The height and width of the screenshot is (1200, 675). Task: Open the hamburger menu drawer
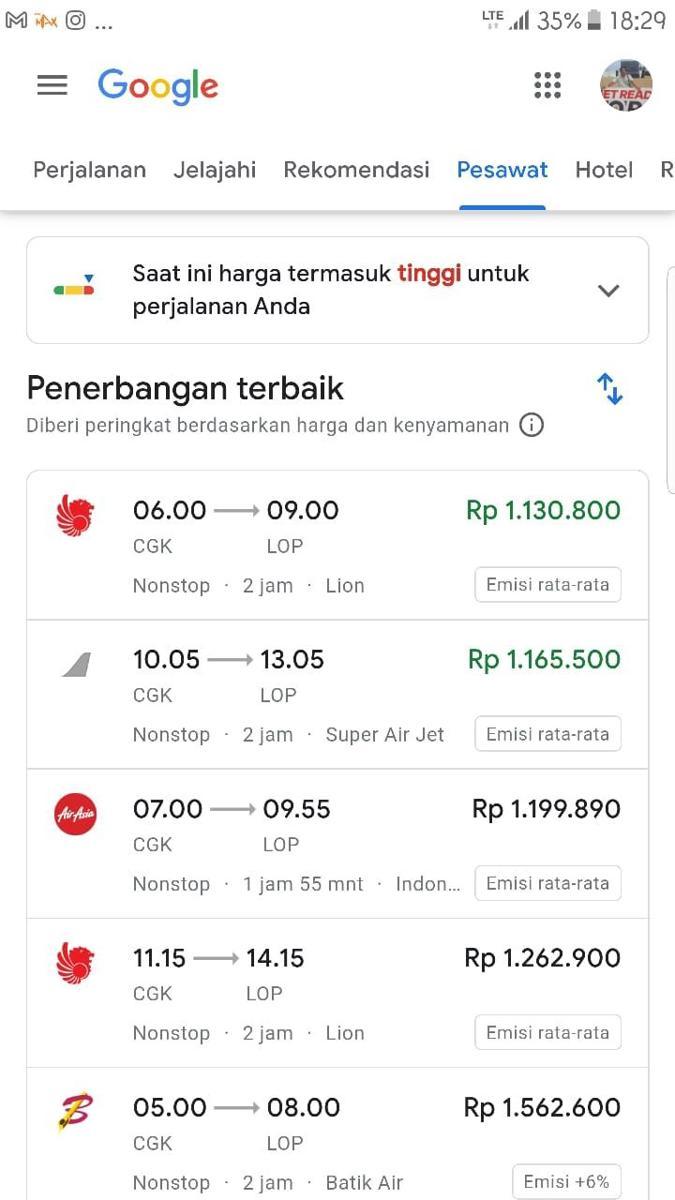[52, 85]
